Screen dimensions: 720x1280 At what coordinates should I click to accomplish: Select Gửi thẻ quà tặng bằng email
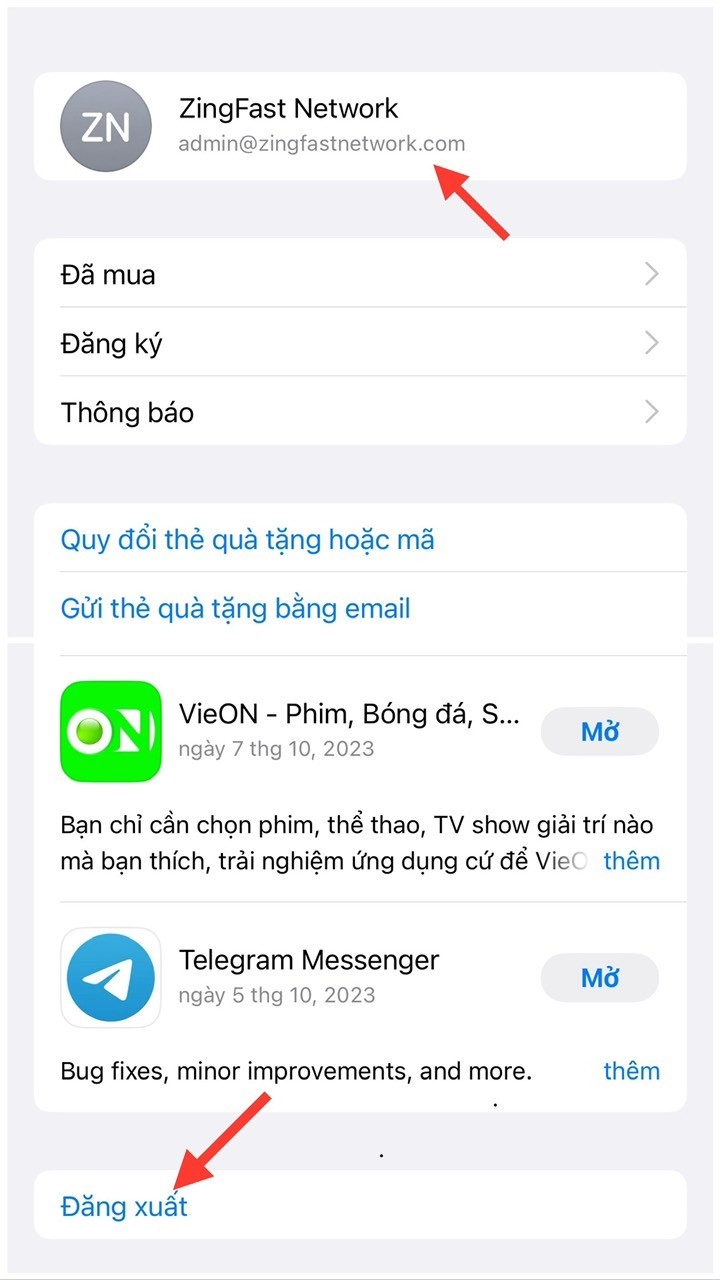pyautogui.click(x=236, y=608)
